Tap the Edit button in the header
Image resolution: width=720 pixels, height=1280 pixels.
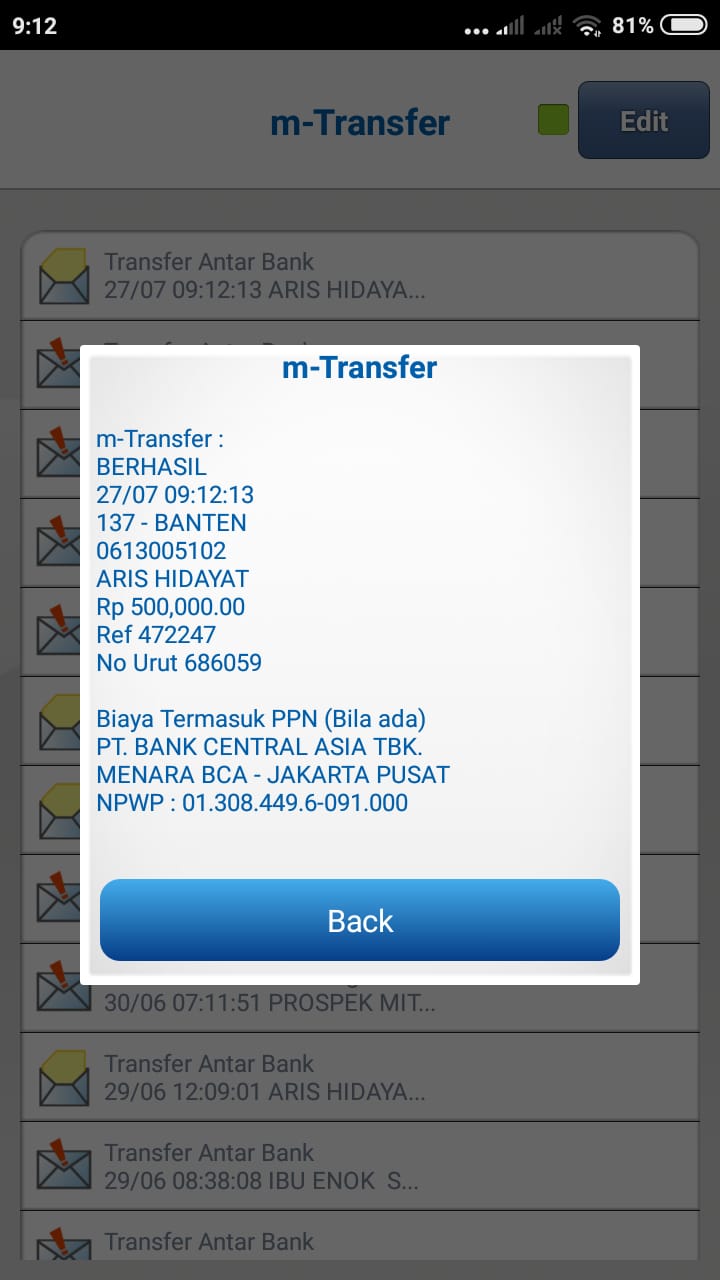(643, 122)
